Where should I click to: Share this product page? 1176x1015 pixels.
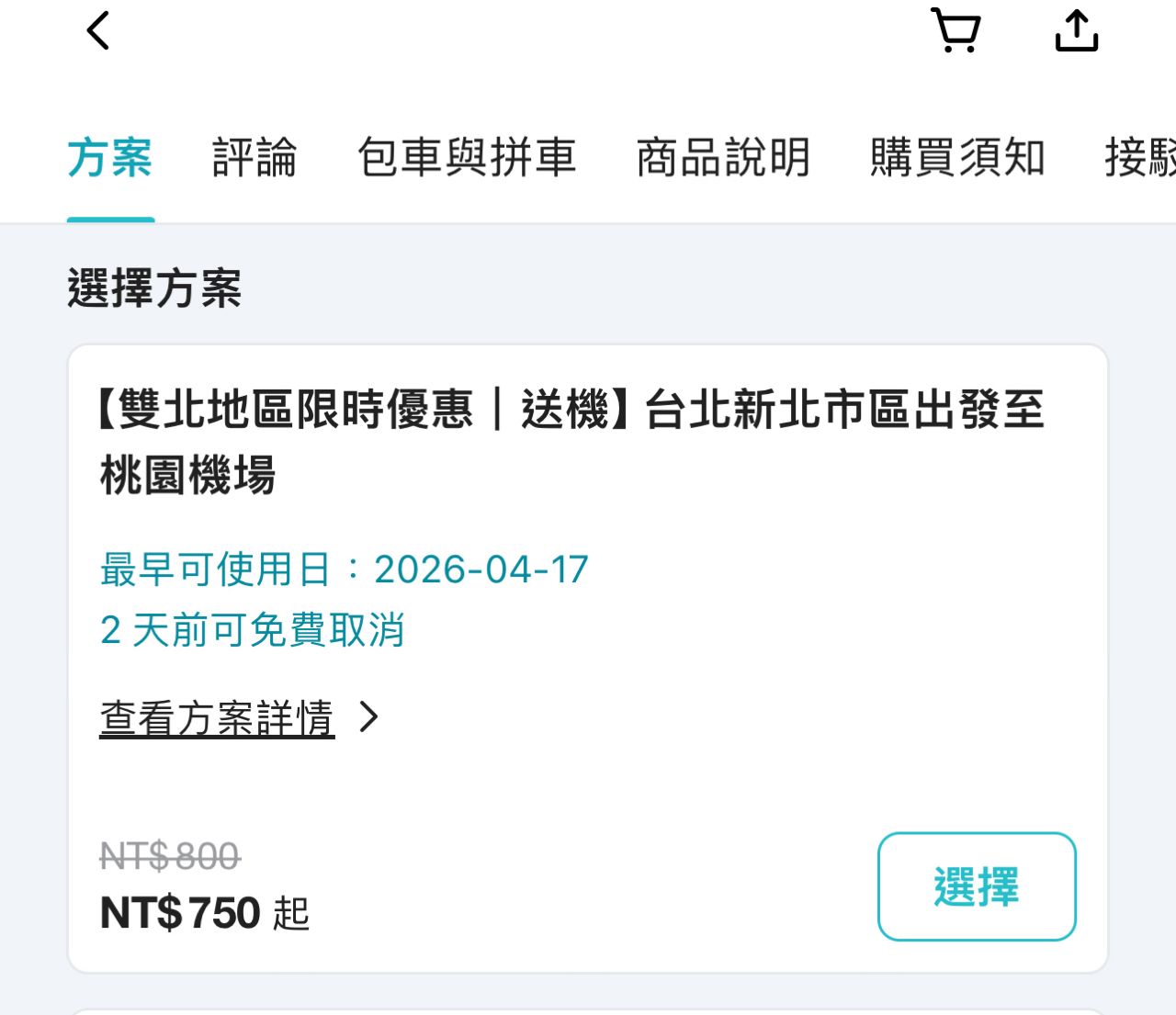pyautogui.click(x=1076, y=30)
